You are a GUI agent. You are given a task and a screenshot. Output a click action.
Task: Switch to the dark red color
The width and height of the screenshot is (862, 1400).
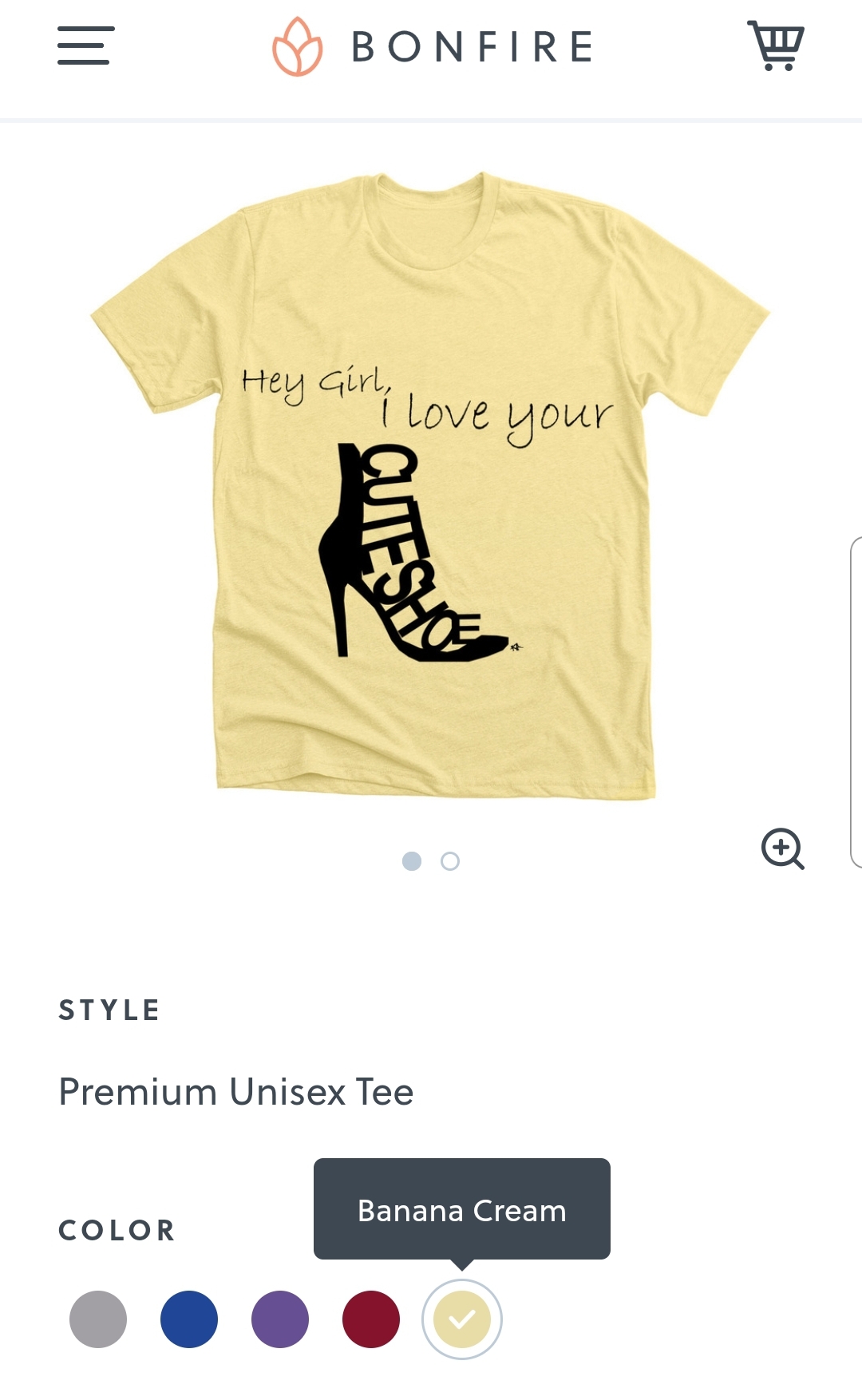(x=371, y=1319)
